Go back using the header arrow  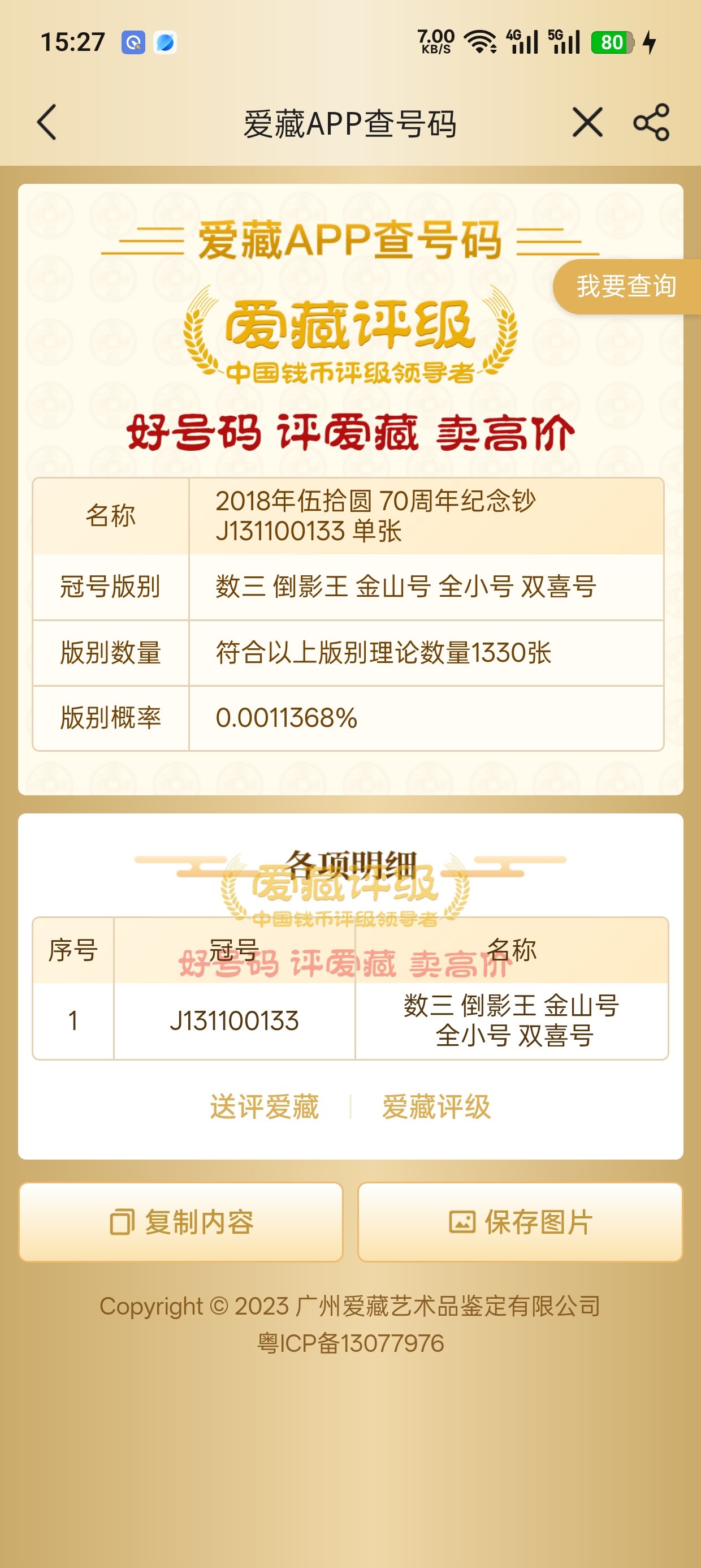(x=47, y=122)
